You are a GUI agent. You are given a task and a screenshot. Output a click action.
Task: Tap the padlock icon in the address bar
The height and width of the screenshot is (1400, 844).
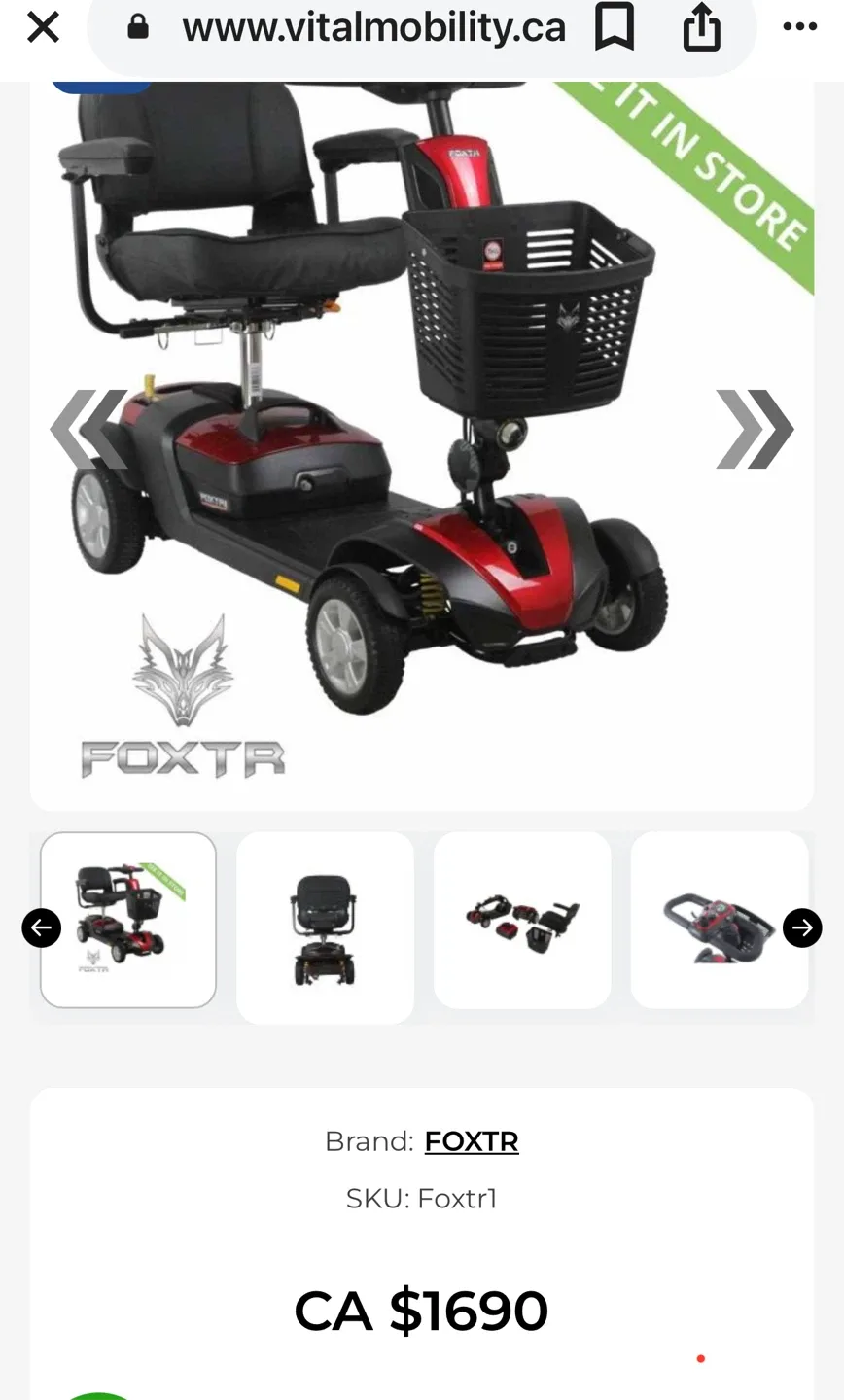(136, 27)
